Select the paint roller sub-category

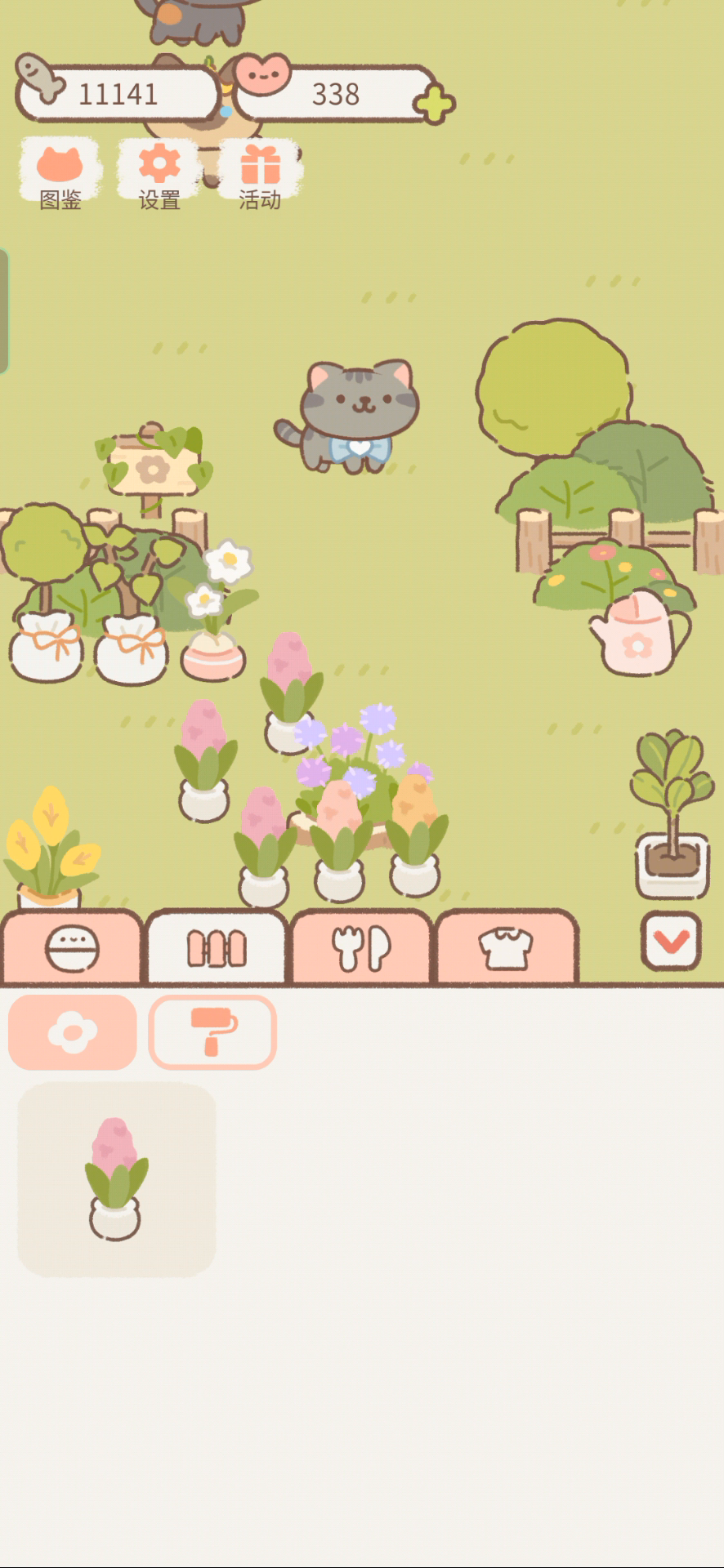[212, 1032]
